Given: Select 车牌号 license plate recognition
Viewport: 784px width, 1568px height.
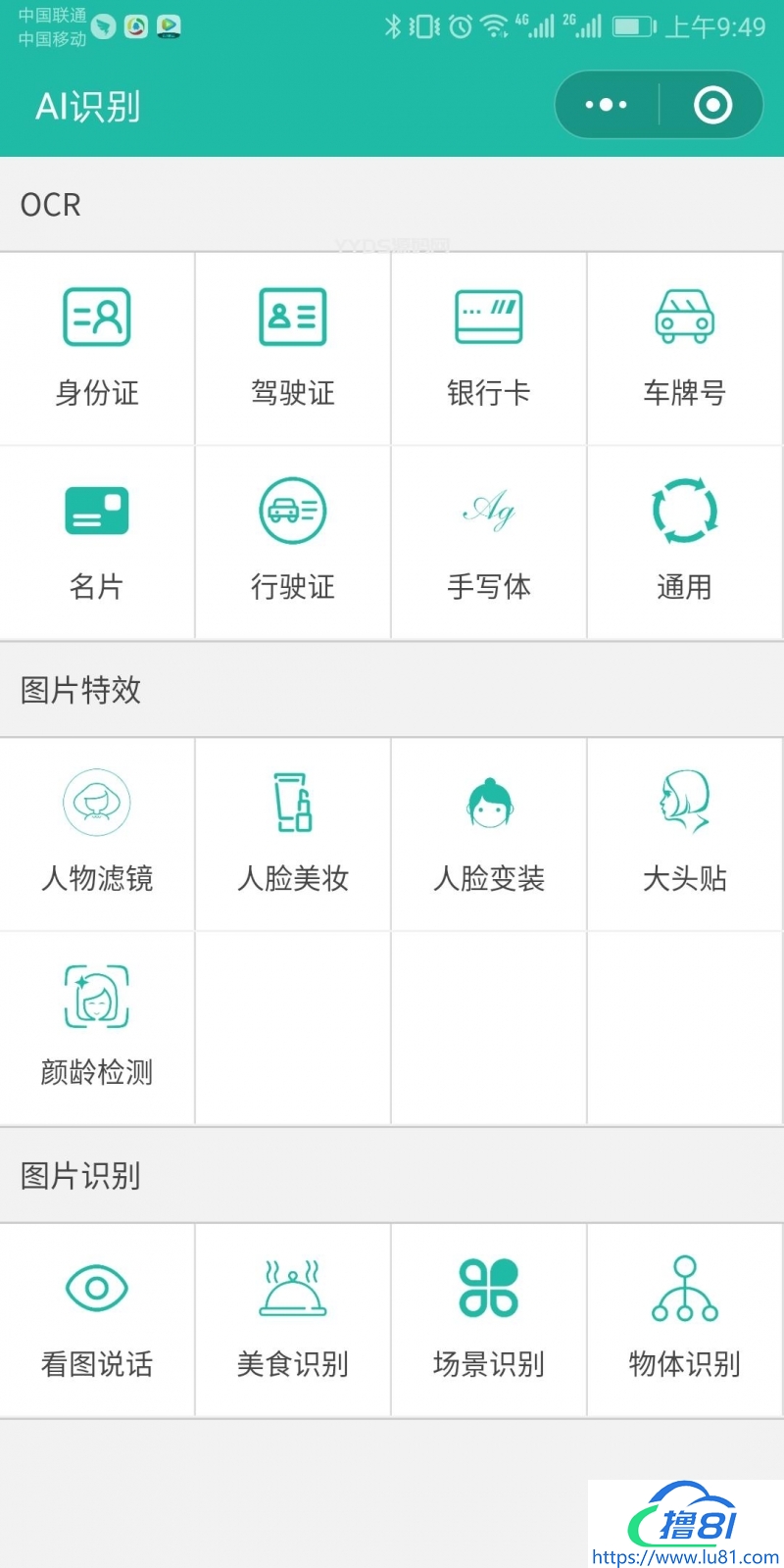Looking at the screenshot, I should [x=684, y=348].
